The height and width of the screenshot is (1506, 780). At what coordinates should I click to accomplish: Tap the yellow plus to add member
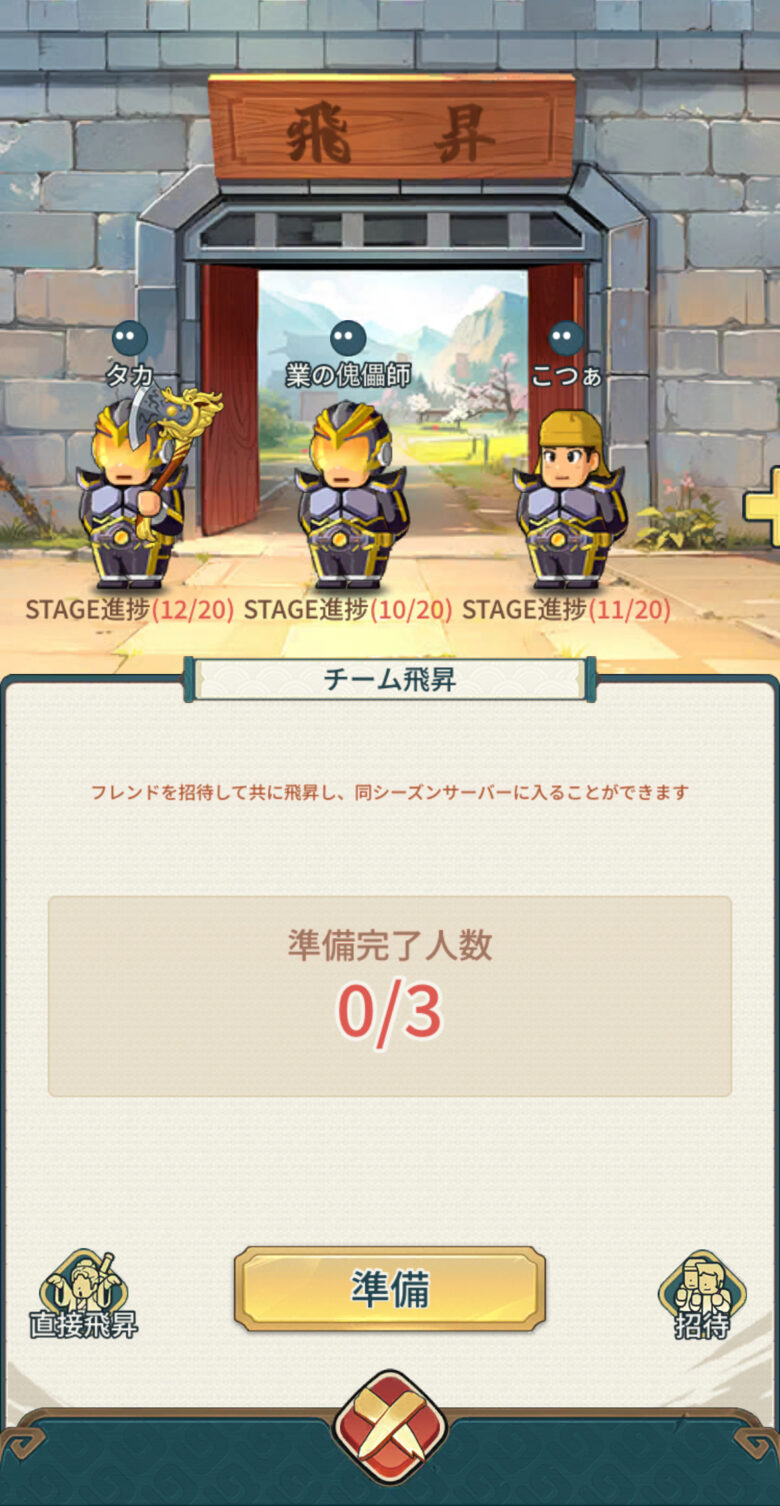coord(764,507)
